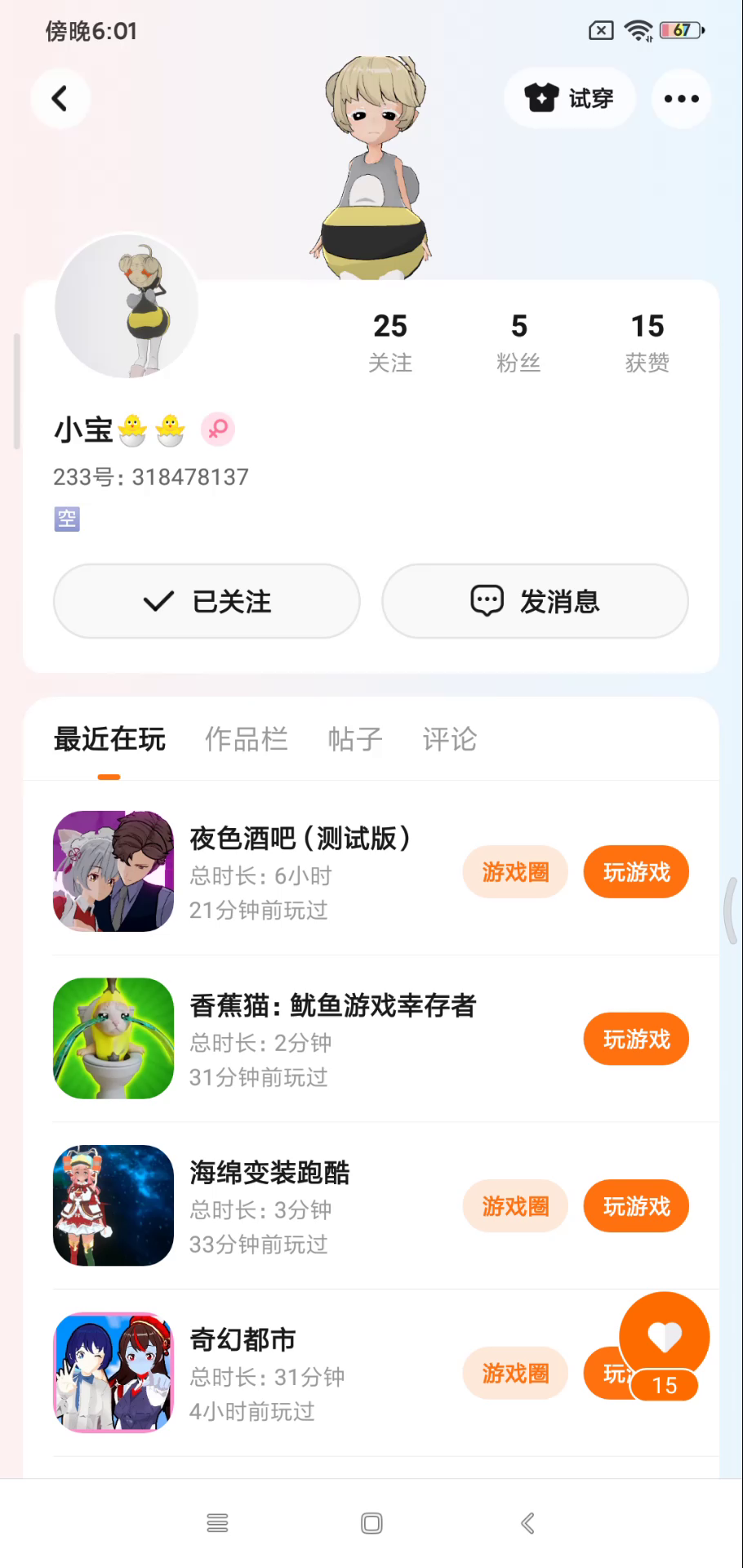The width and height of the screenshot is (743, 1568).
Task: Tap the floating heart like button
Action: 664,1338
